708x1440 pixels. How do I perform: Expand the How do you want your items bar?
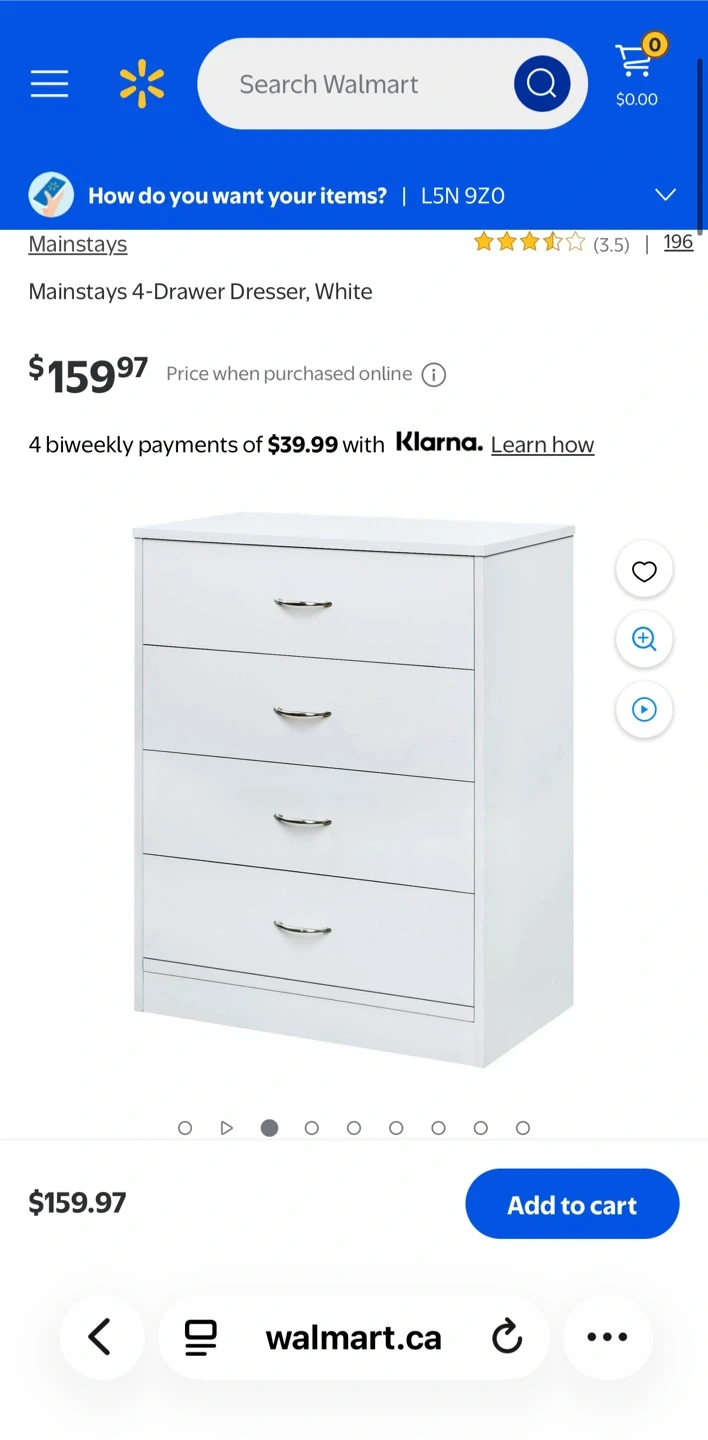(665, 195)
